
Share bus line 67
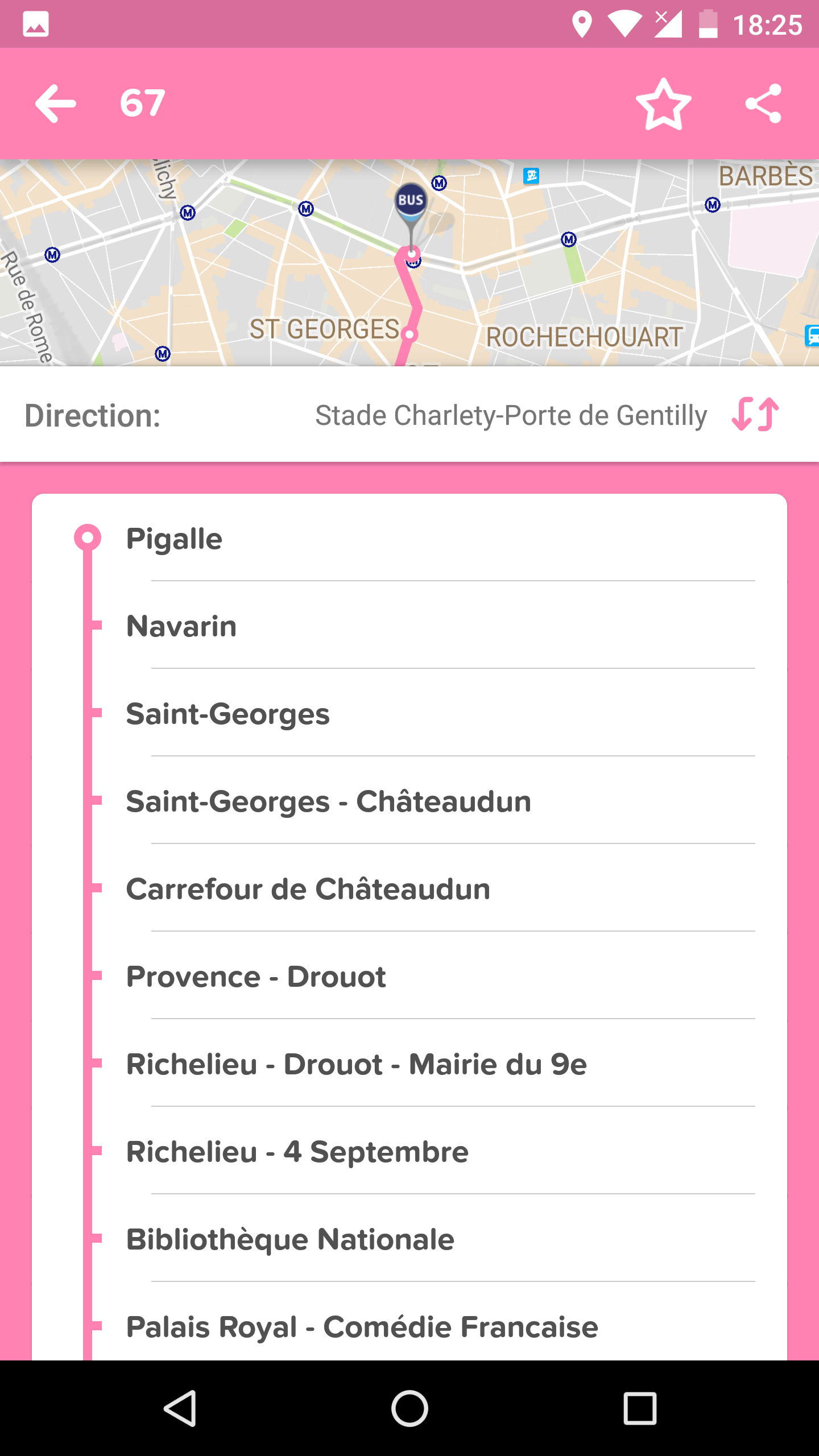click(x=763, y=104)
